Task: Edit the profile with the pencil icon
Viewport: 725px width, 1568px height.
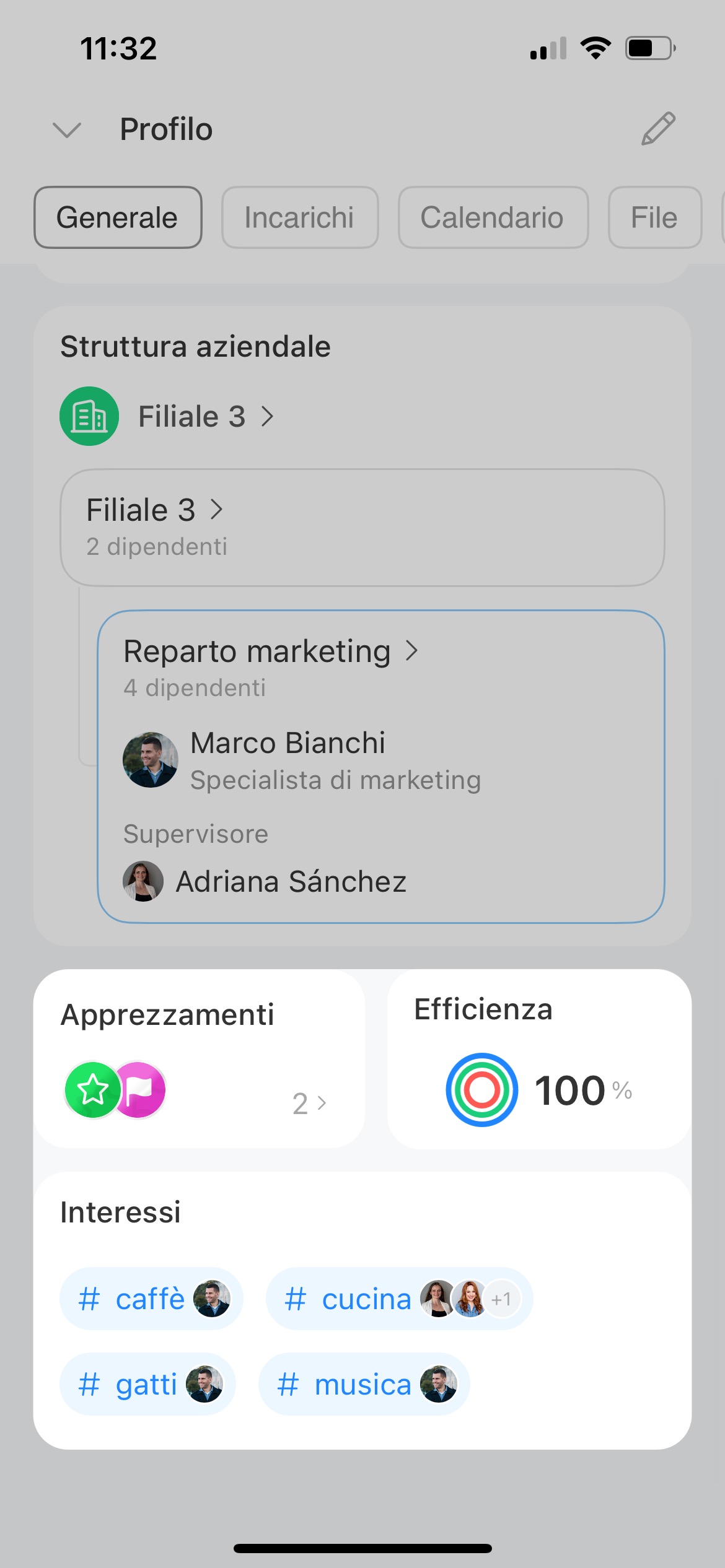Action: click(657, 129)
